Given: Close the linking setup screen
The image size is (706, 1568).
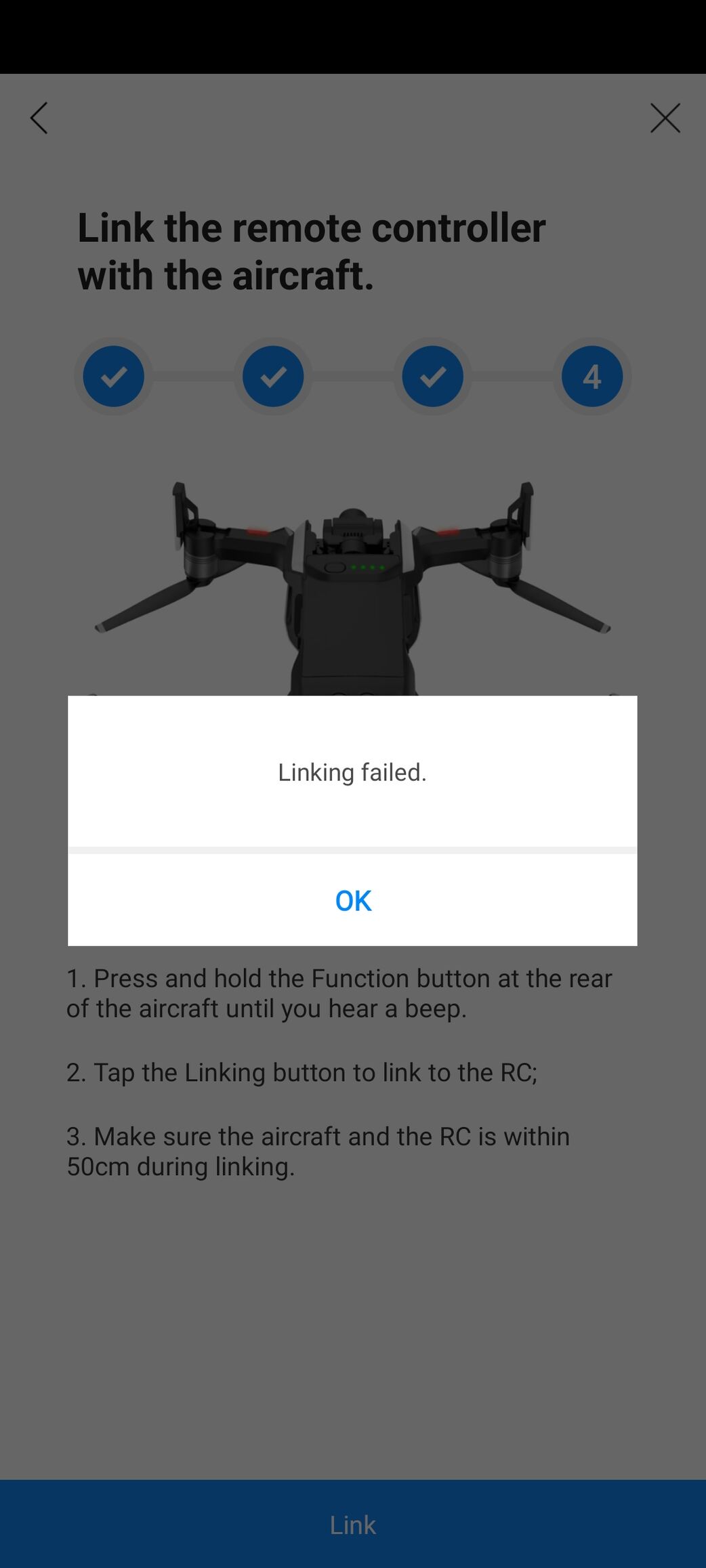Looking at the screenshot, I should pos(665,118).
